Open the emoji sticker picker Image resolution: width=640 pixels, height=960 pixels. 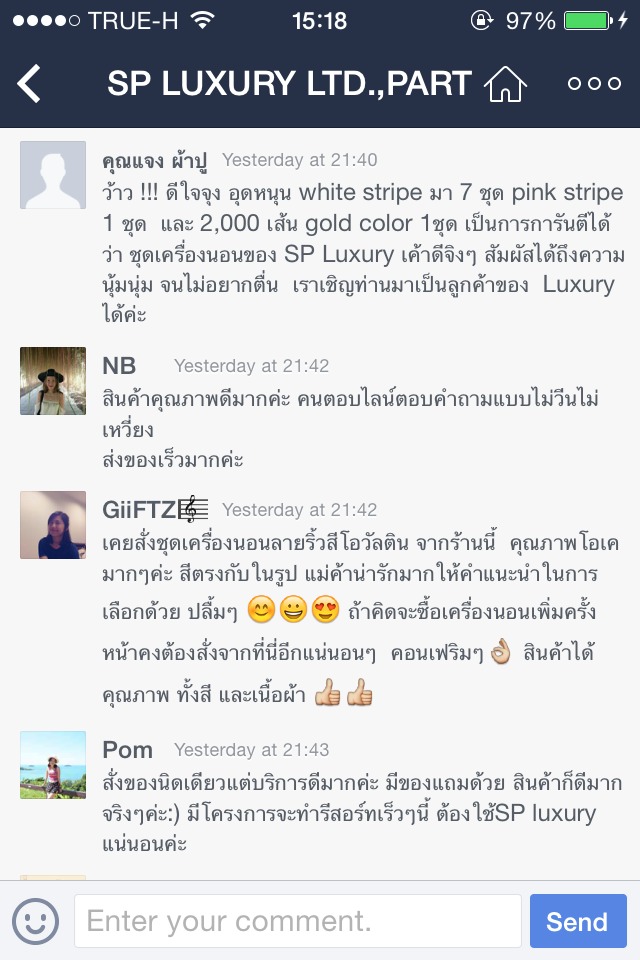click(x=35, y=920)
